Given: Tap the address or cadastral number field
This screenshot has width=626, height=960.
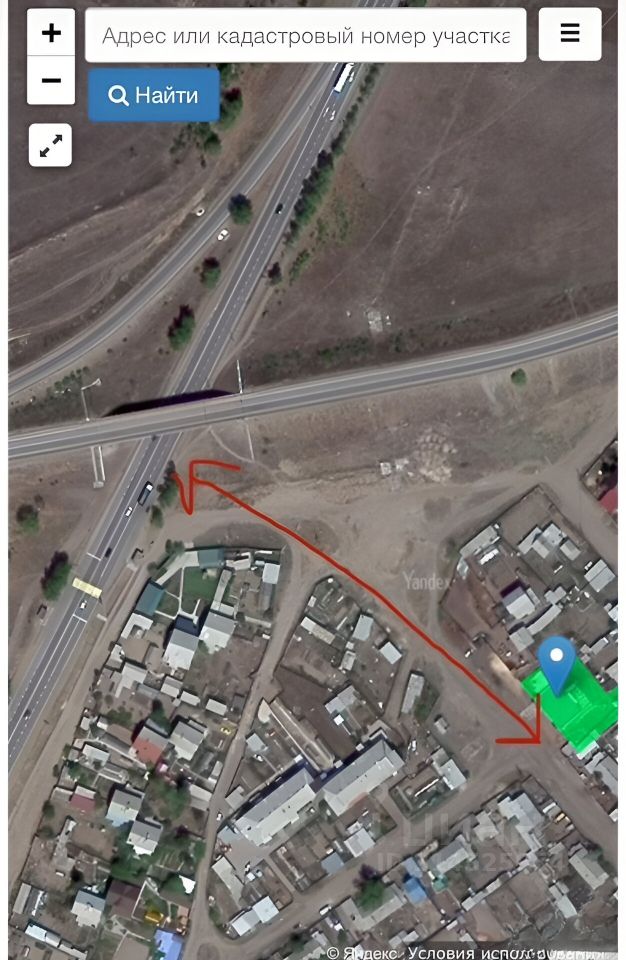Looking at the screenshot, I should 305,36.
